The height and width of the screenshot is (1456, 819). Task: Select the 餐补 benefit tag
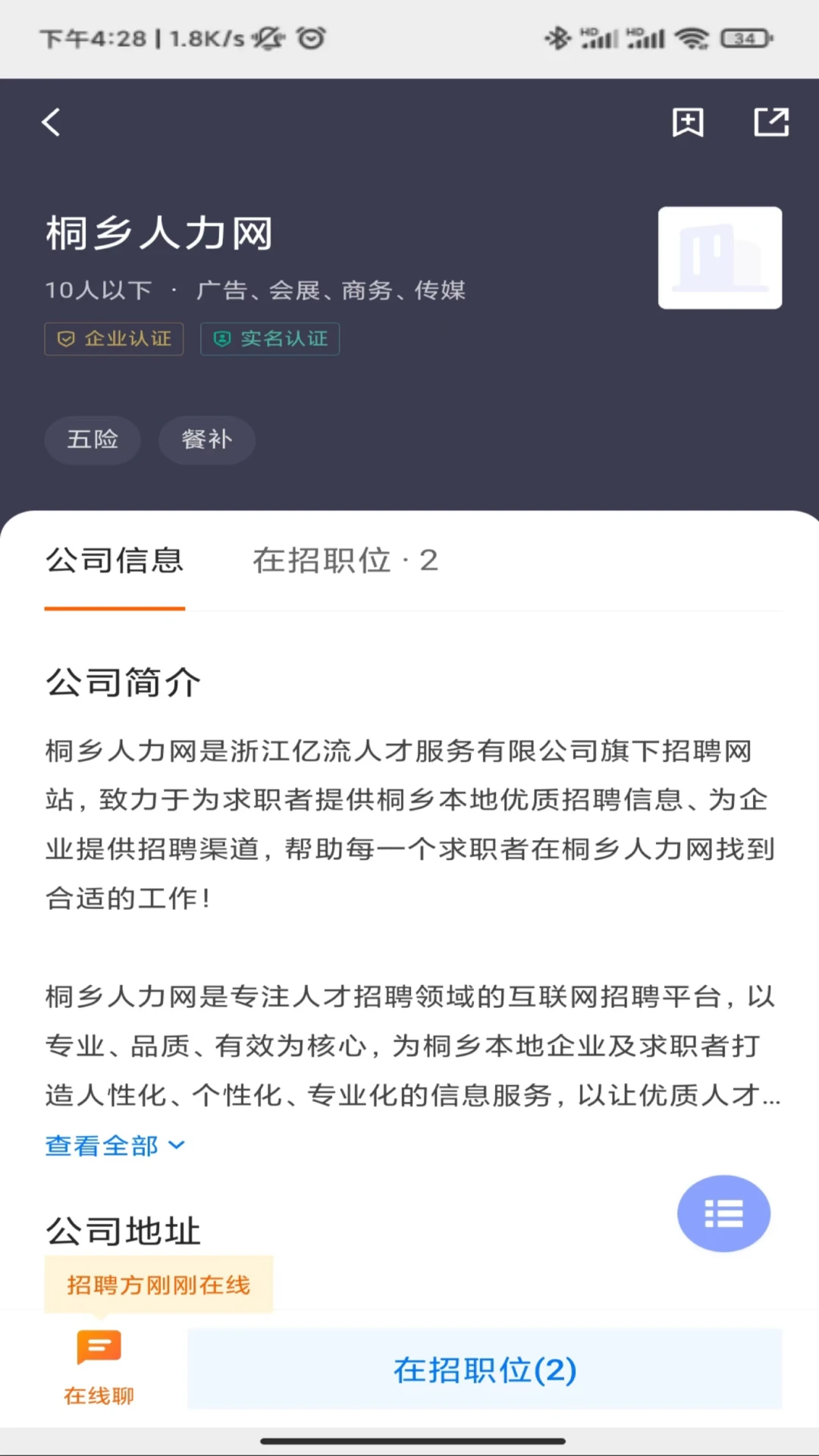[206, 440]
